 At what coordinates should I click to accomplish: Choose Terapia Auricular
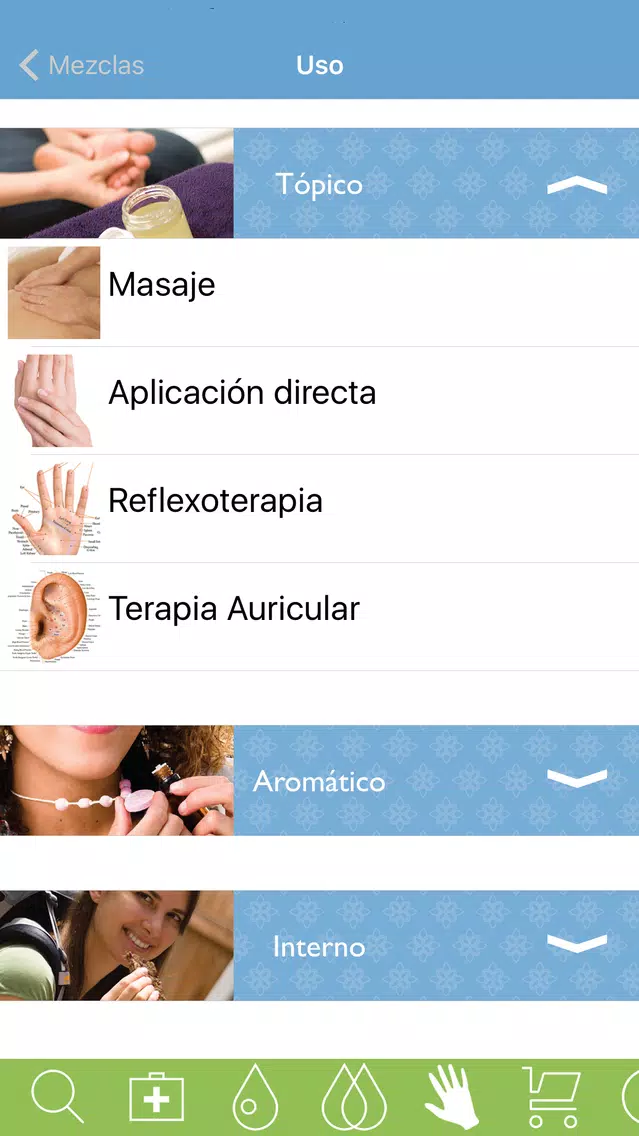tap(320, 617)
